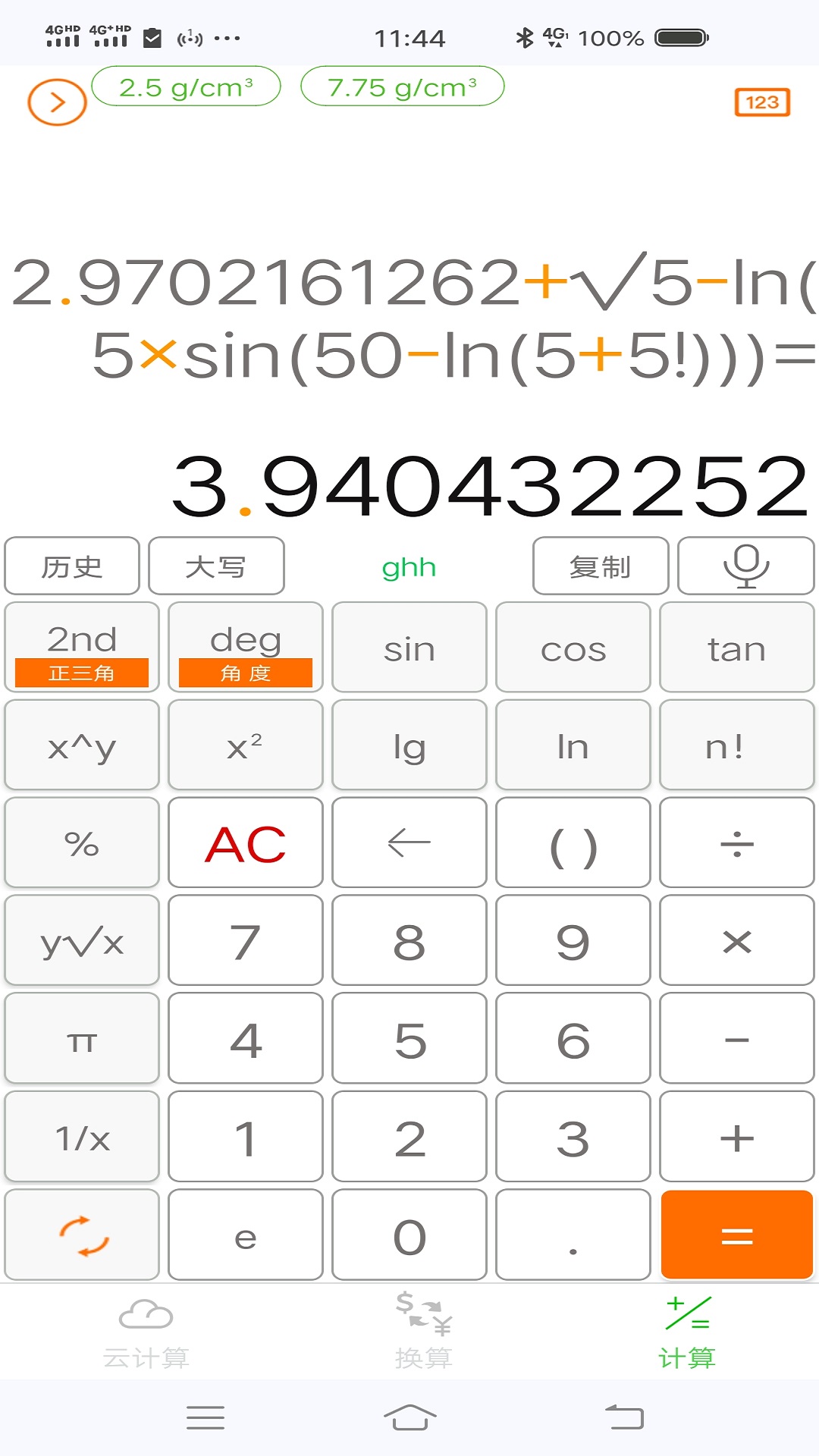The image size is (819, 1456).
Task: Tap the orange arrow circle icon
Action: point(57,102)
